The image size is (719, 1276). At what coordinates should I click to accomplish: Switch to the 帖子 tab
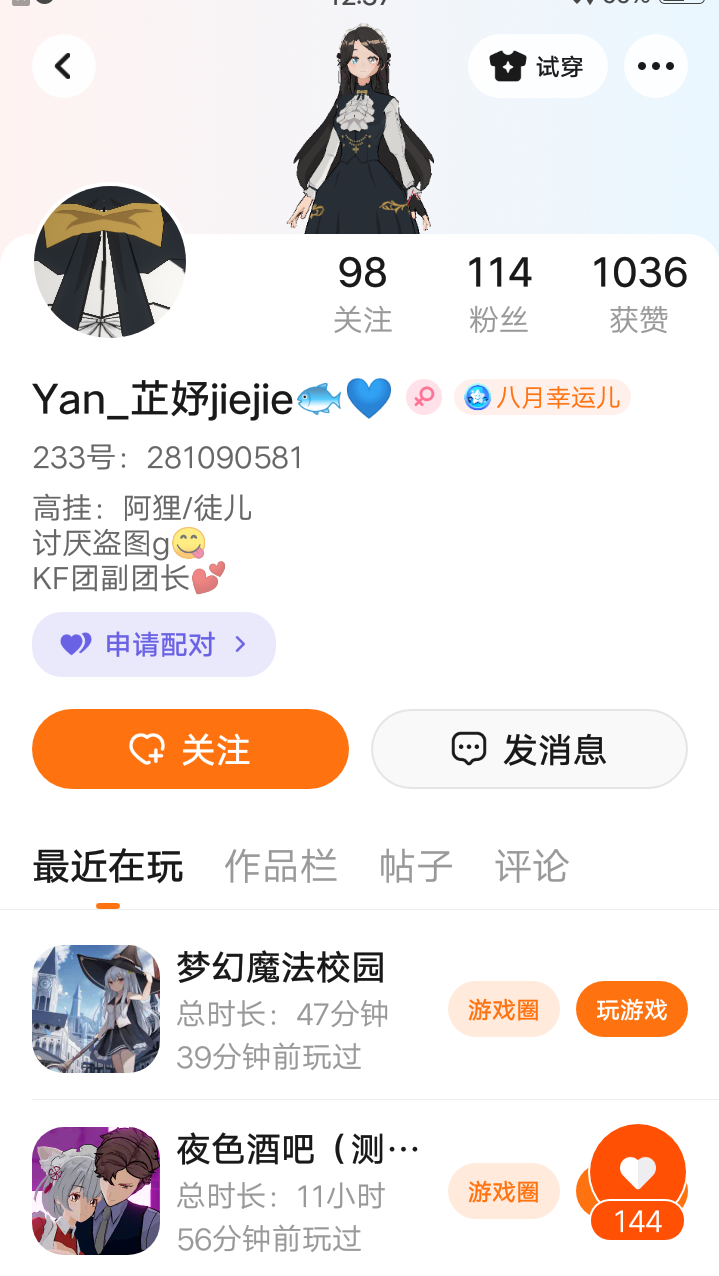pos(416,866)
